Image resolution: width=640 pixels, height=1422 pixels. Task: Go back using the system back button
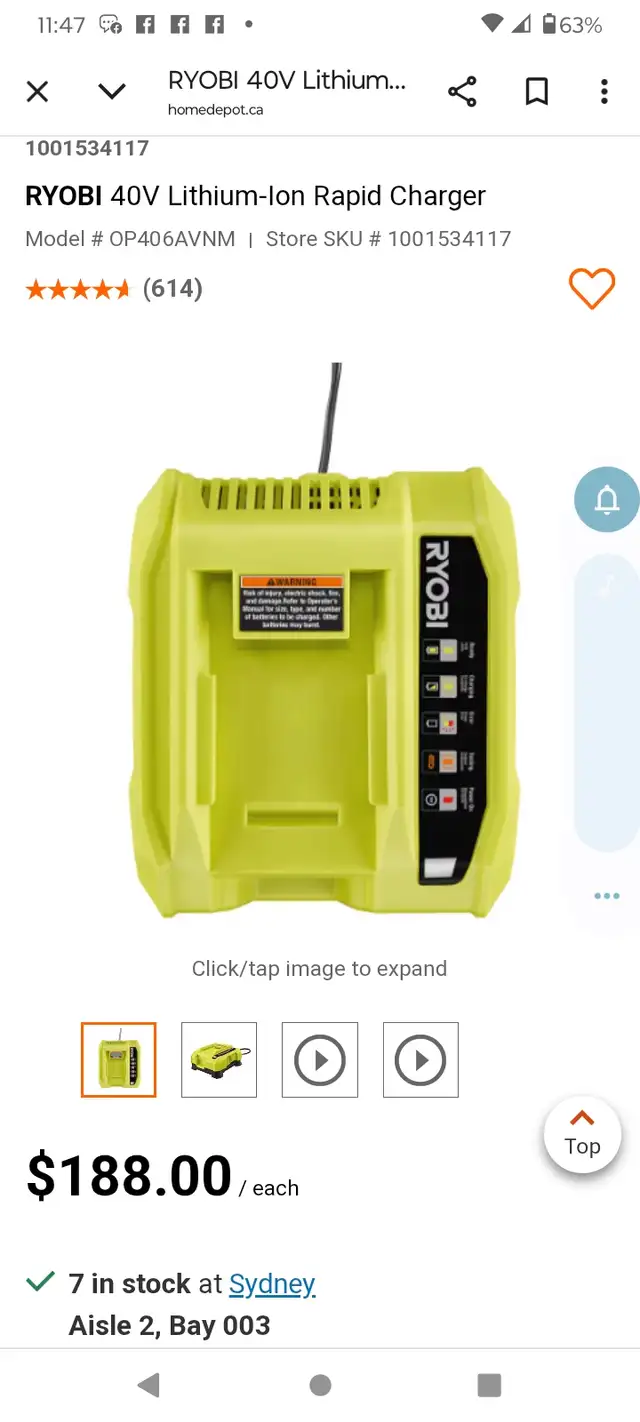coord(149,1385)
